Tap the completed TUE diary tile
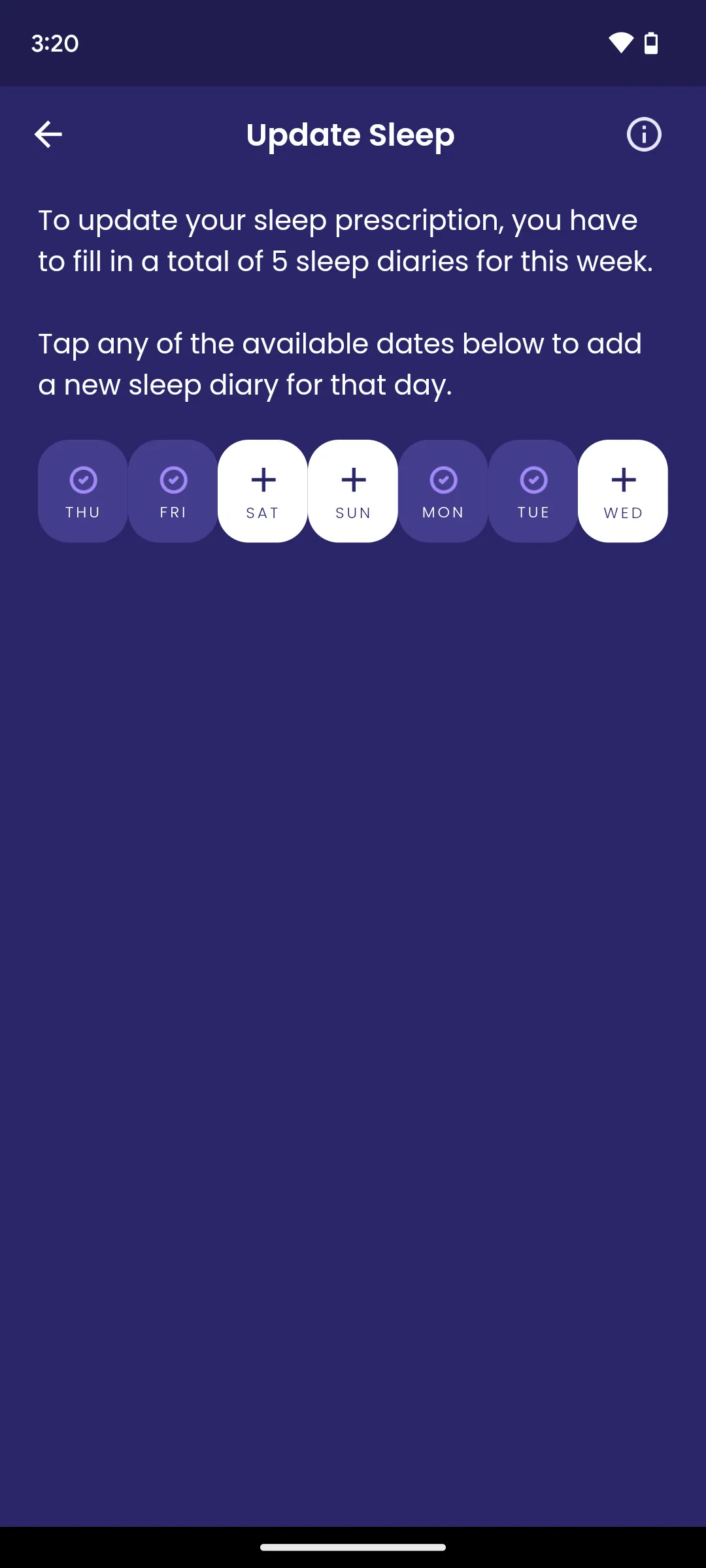The height and width of the screenshot is (1568, 706). [533, 491]
